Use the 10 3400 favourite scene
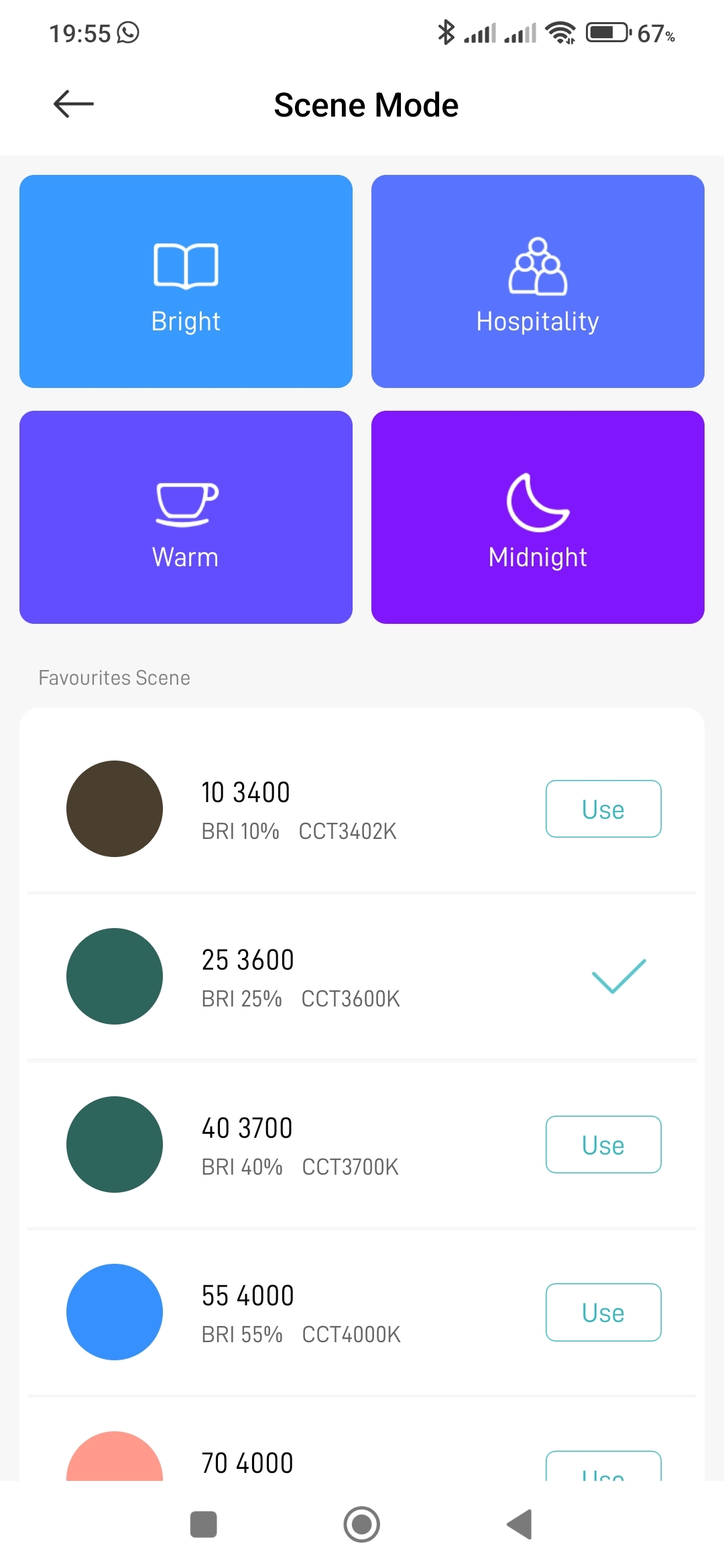724x1568 pixels. click(x=603, y=809)
